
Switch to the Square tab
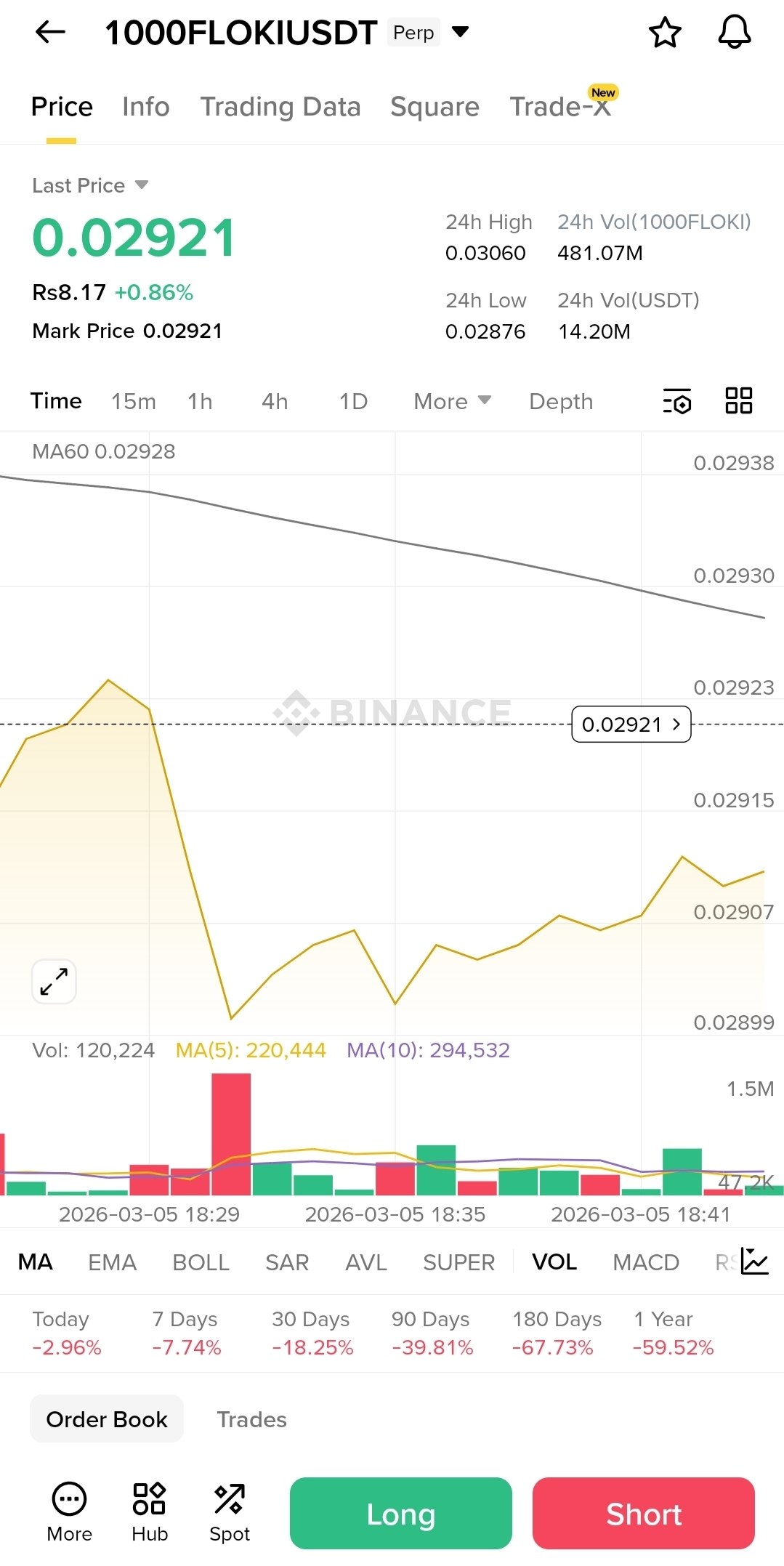(435, 107)
